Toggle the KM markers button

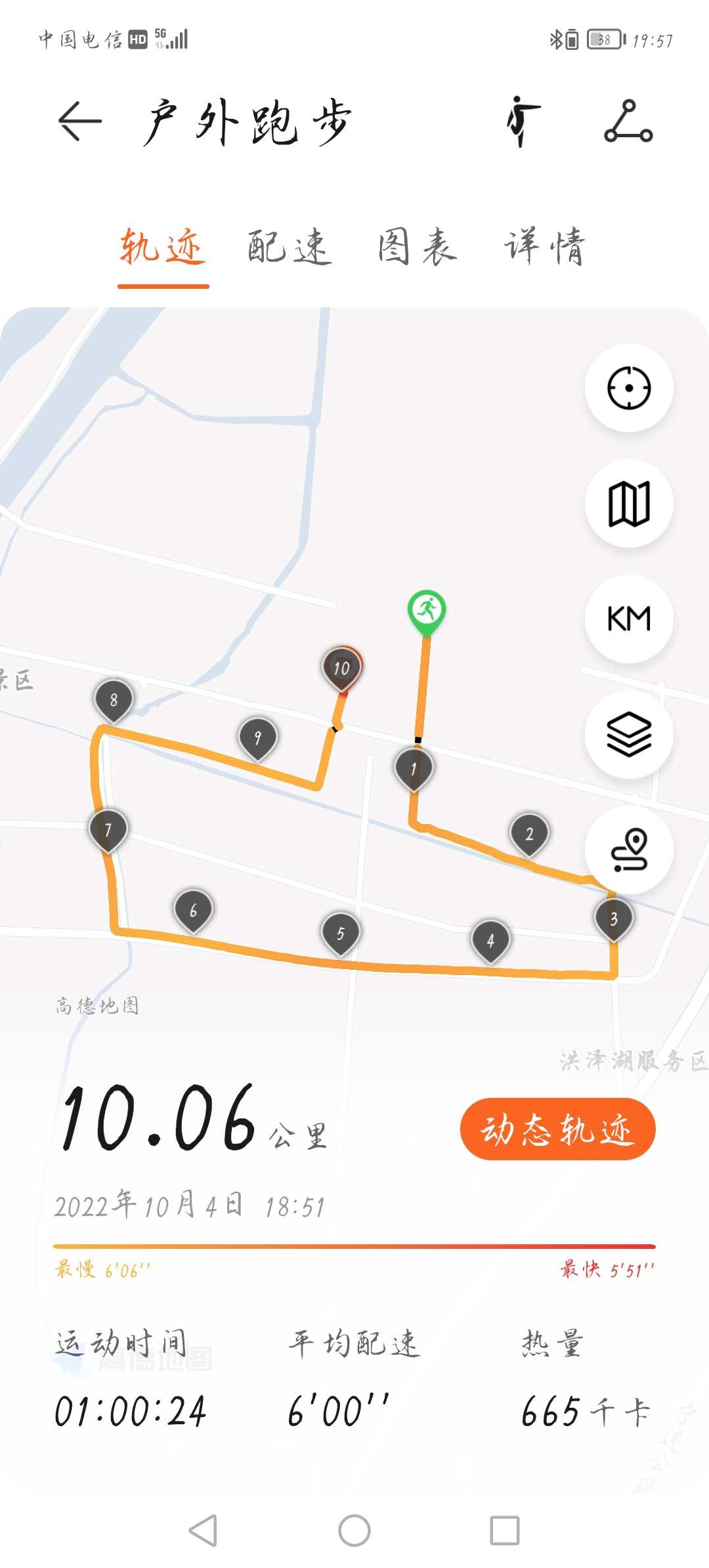pyautogui.click(x=629, y=619)
